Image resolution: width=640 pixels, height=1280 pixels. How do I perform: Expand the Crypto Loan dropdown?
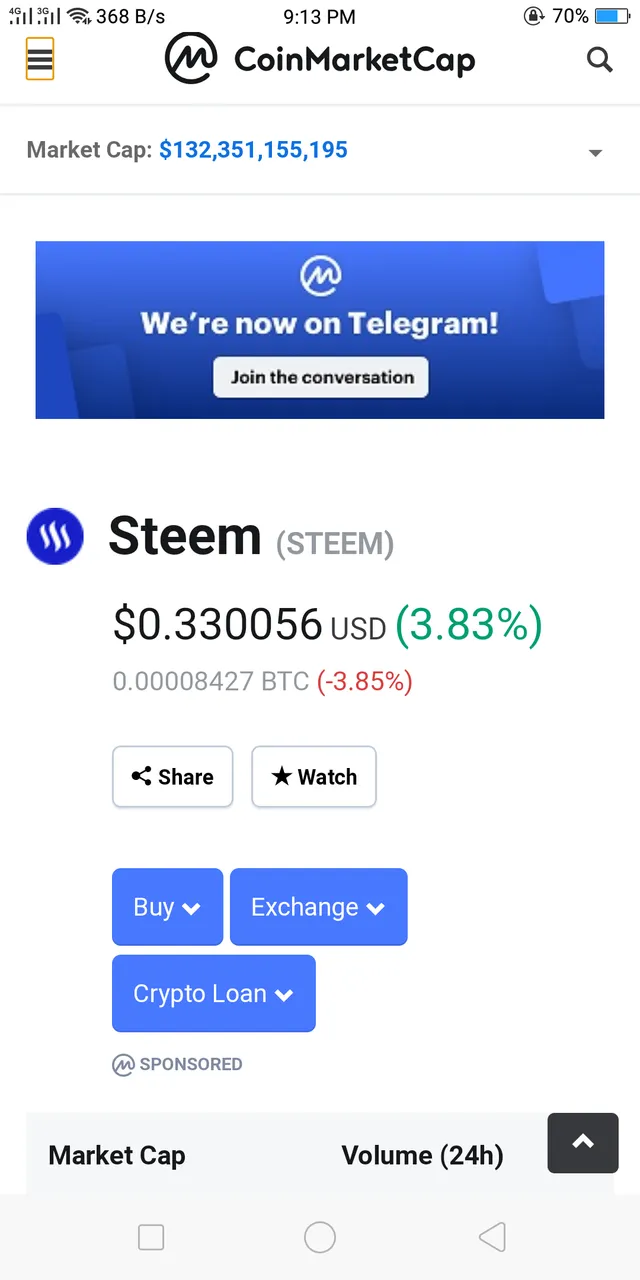[213, 993]
